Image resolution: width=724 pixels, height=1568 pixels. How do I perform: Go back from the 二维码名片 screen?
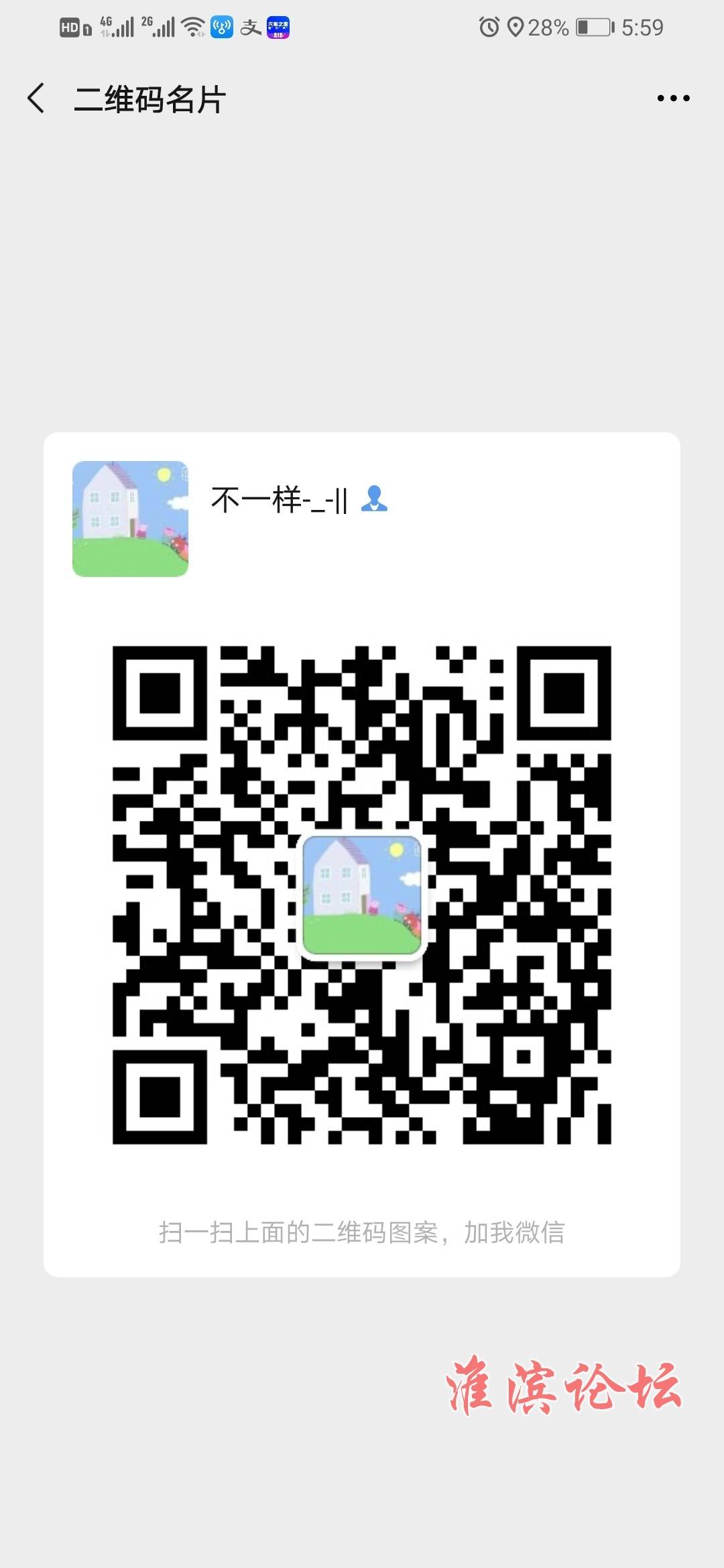[36, 99]
